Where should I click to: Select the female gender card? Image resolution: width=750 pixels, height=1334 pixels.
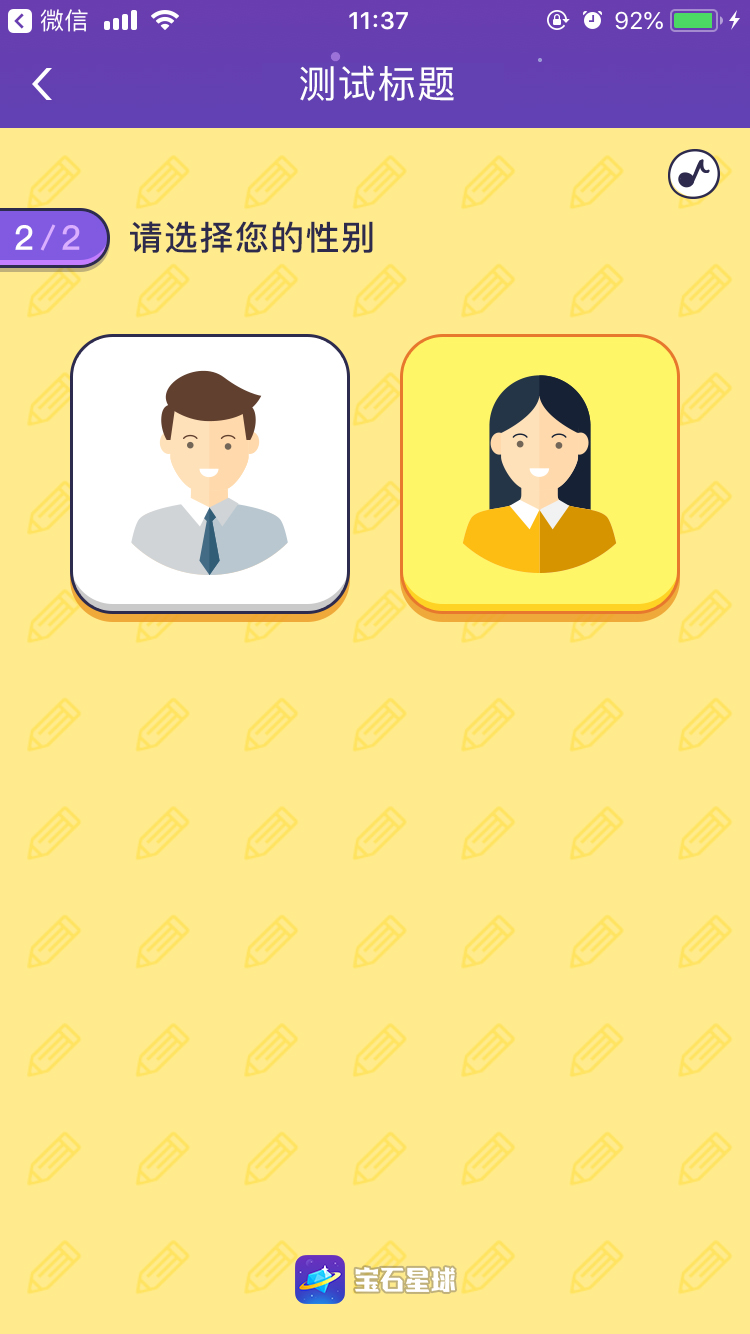pyautogui.click(x=540, y=474)
